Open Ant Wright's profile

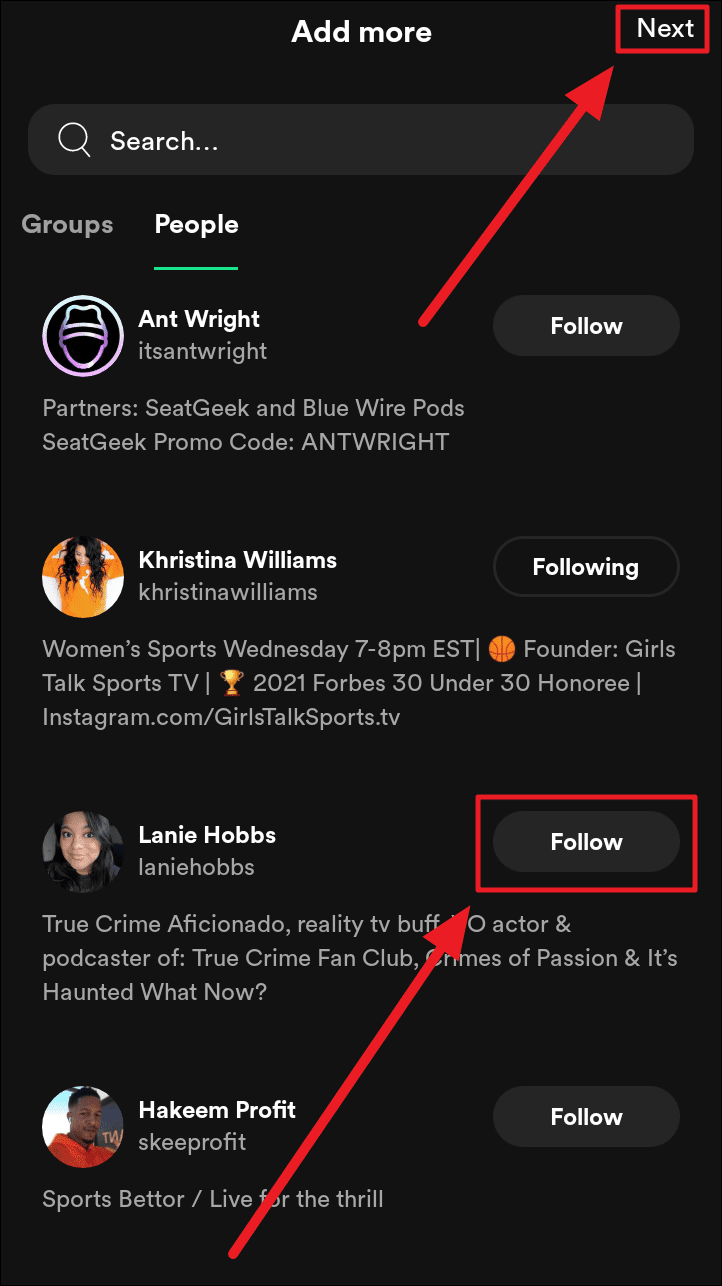198,320
